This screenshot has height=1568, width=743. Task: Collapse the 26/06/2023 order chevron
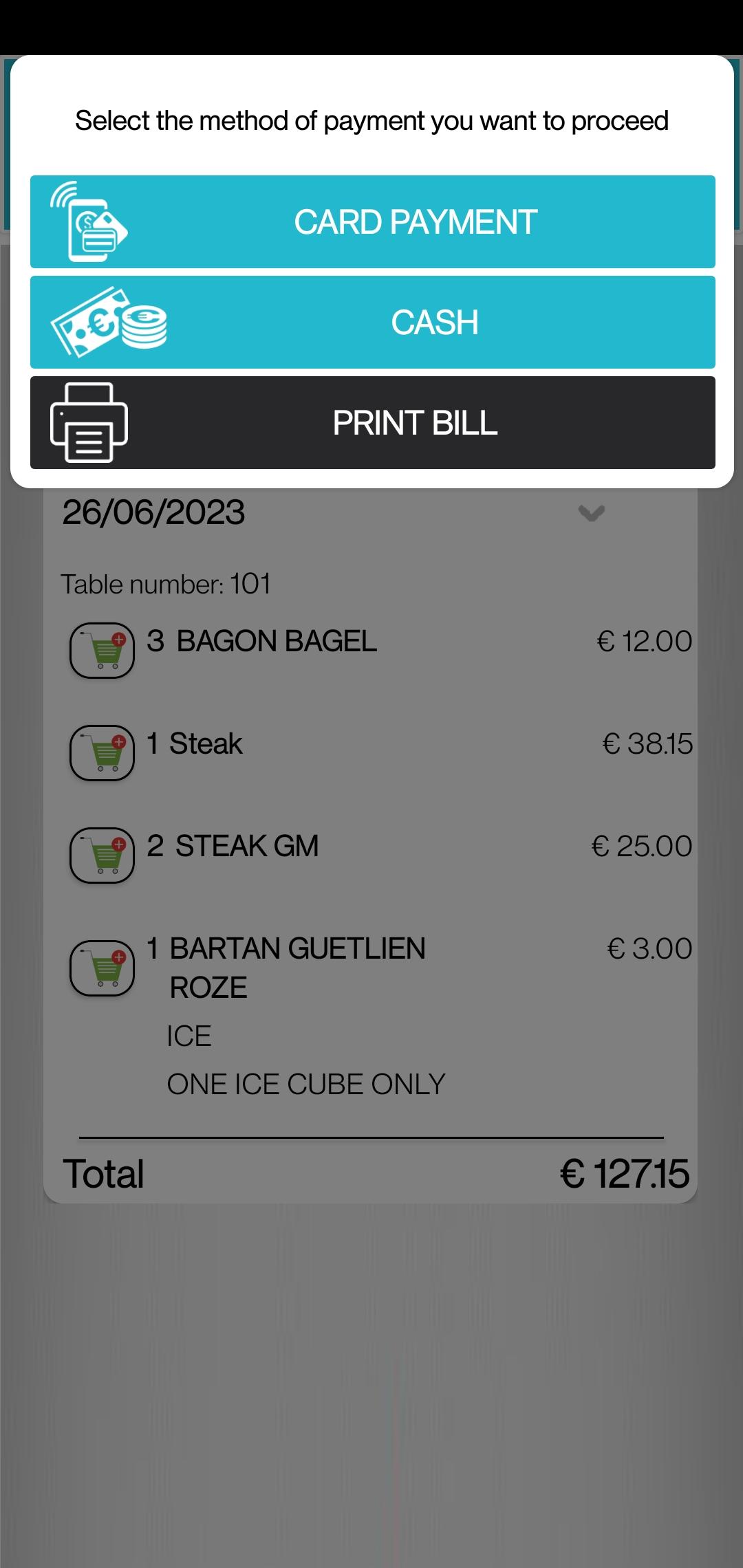coord(591,513)
